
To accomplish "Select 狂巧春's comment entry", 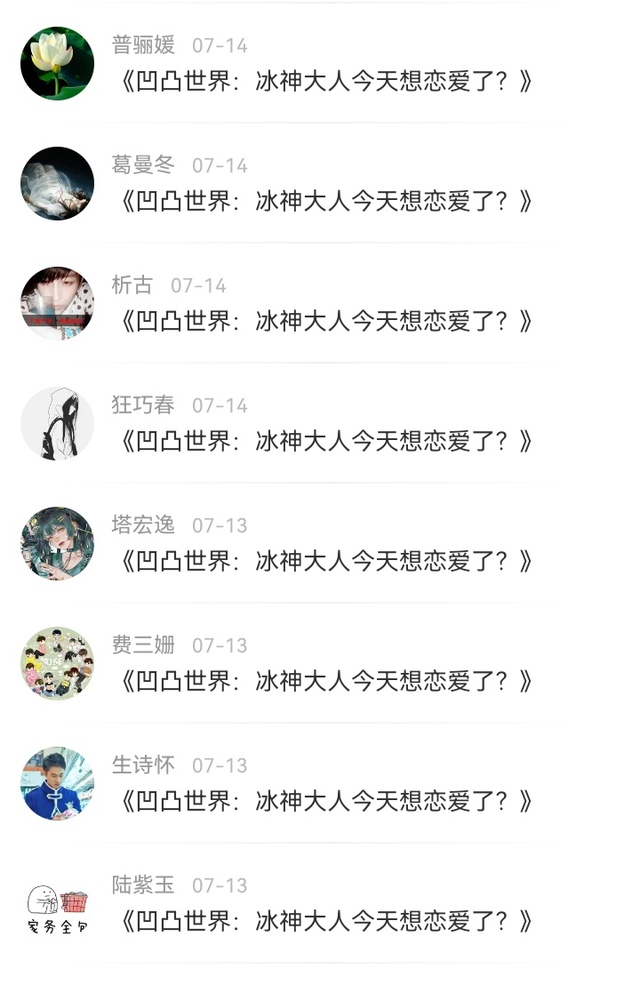I will 320,423.
